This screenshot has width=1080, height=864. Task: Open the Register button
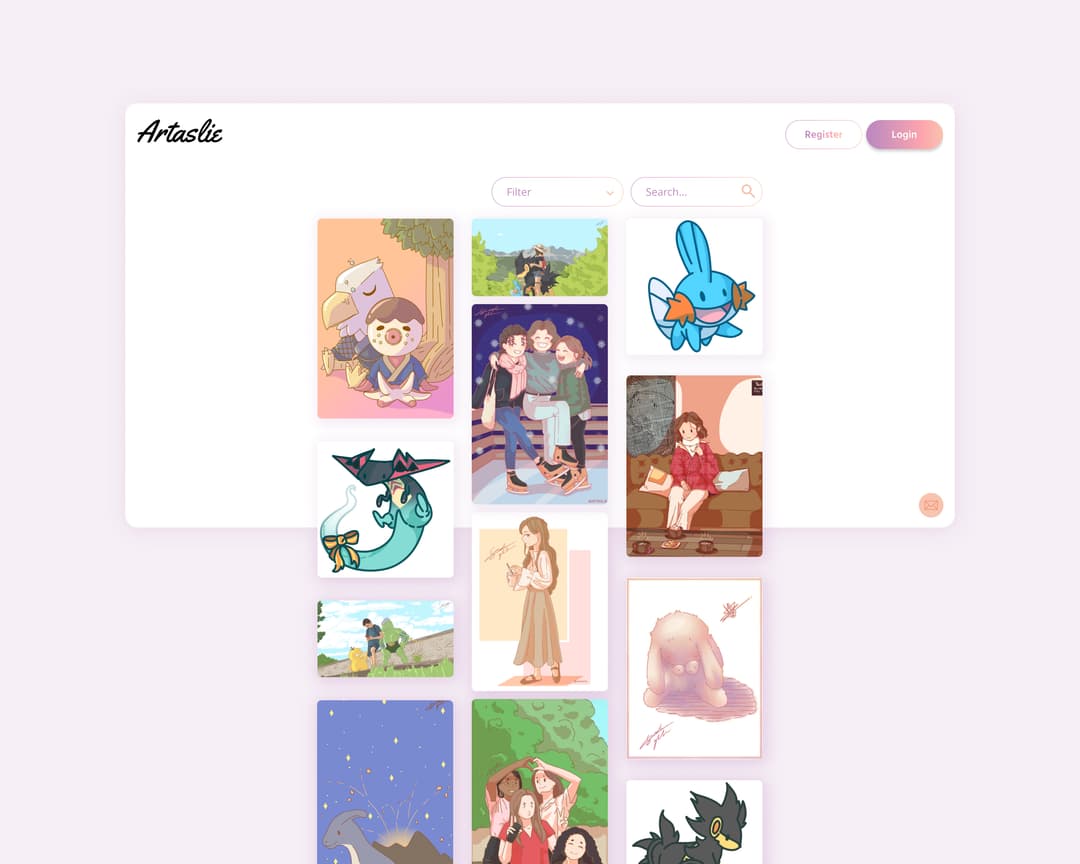point(823,134)
